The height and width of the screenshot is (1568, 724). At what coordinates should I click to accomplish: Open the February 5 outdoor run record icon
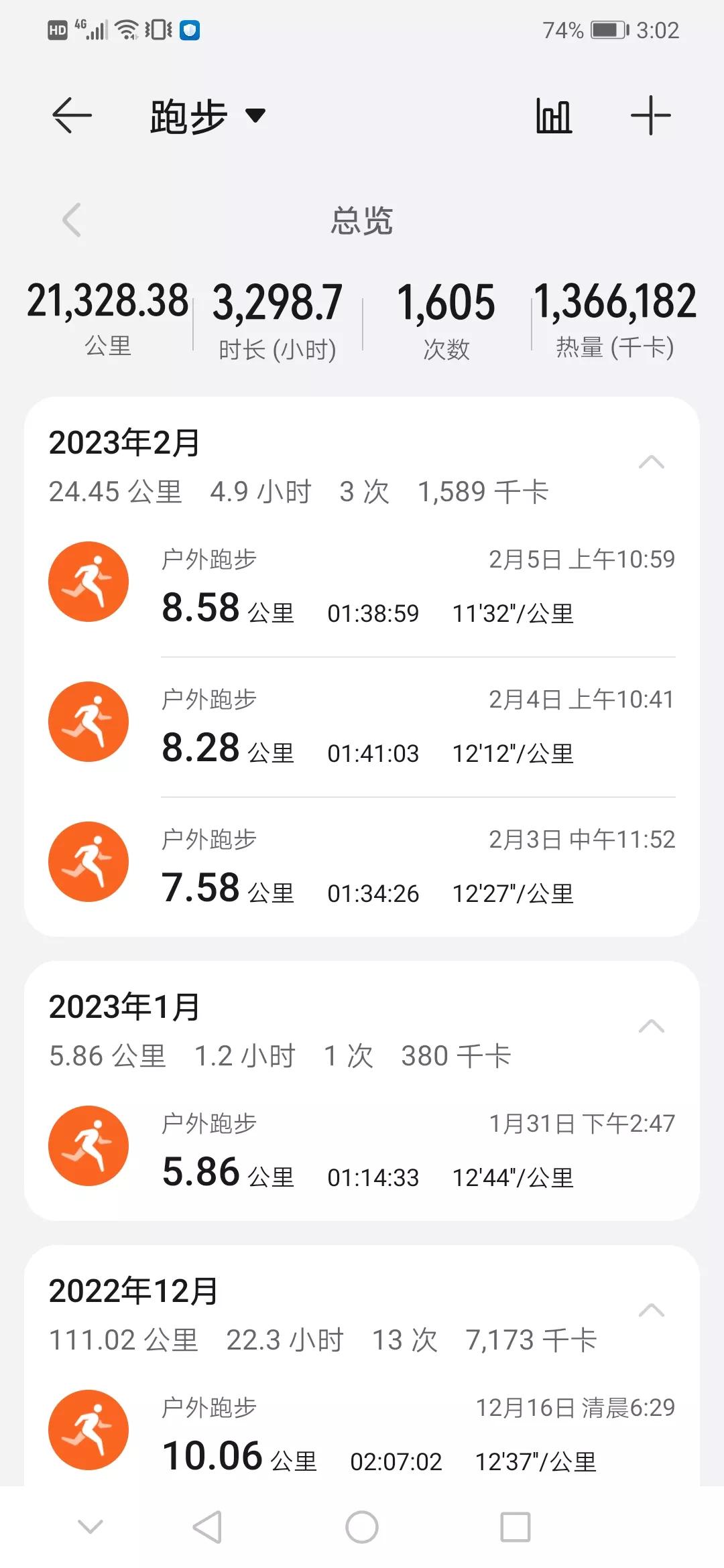coord(88,580)
